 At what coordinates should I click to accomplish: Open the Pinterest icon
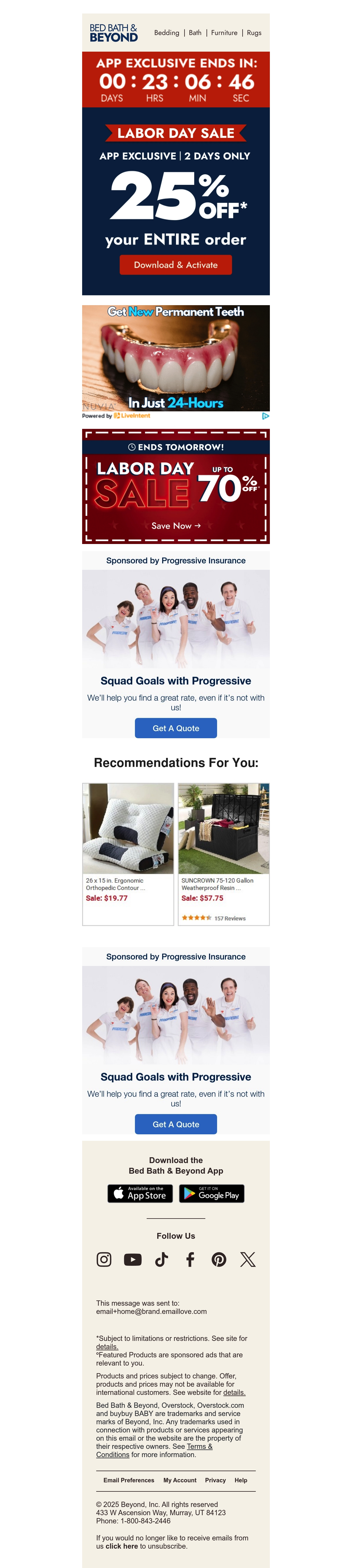tap(219, 1259)
